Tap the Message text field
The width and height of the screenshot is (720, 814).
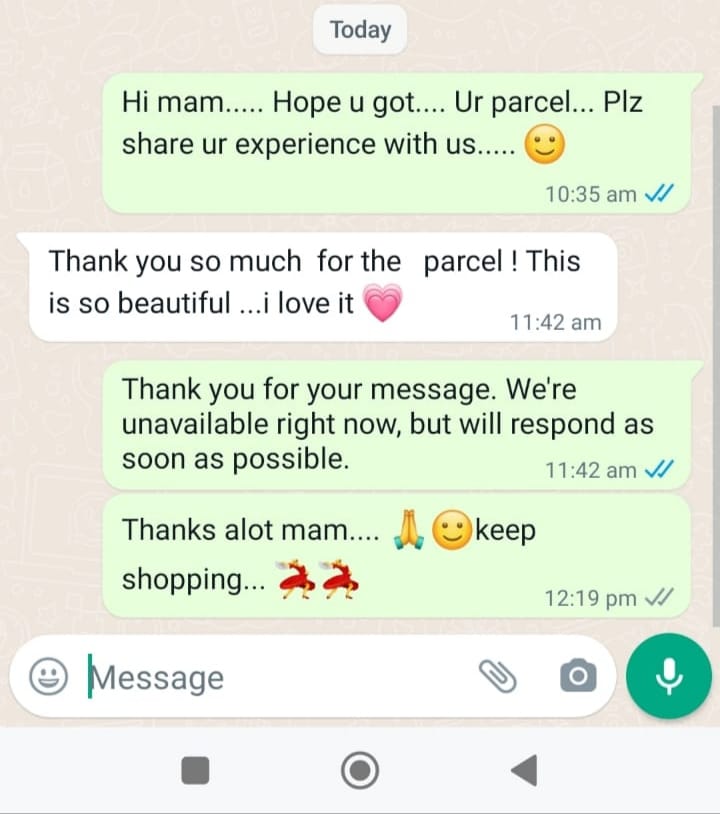pos(270,677)
